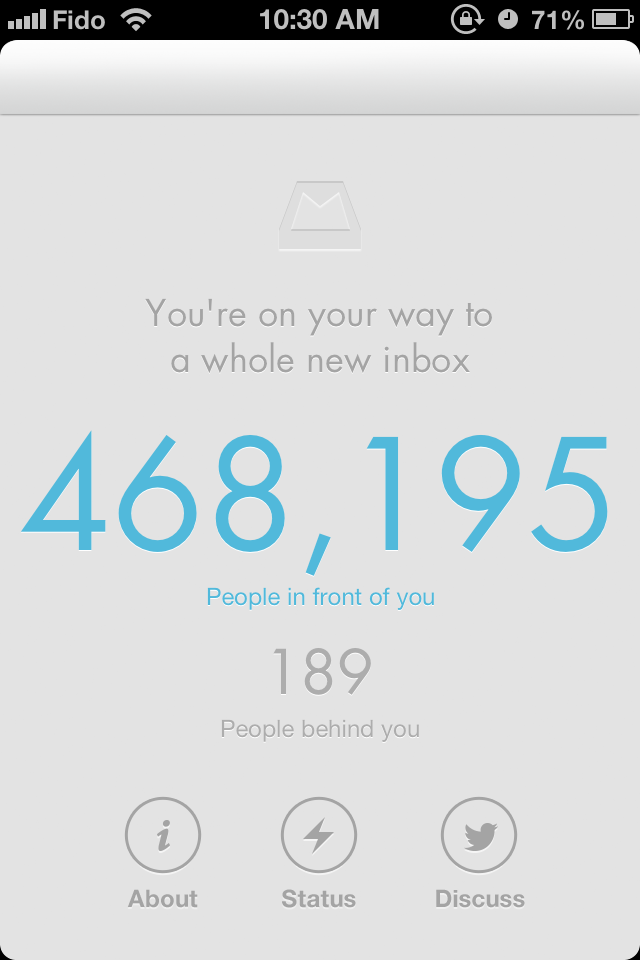This screenshot has height=960, width=640.
Task: Open the Discuss Twitter button
Action: 479,835
